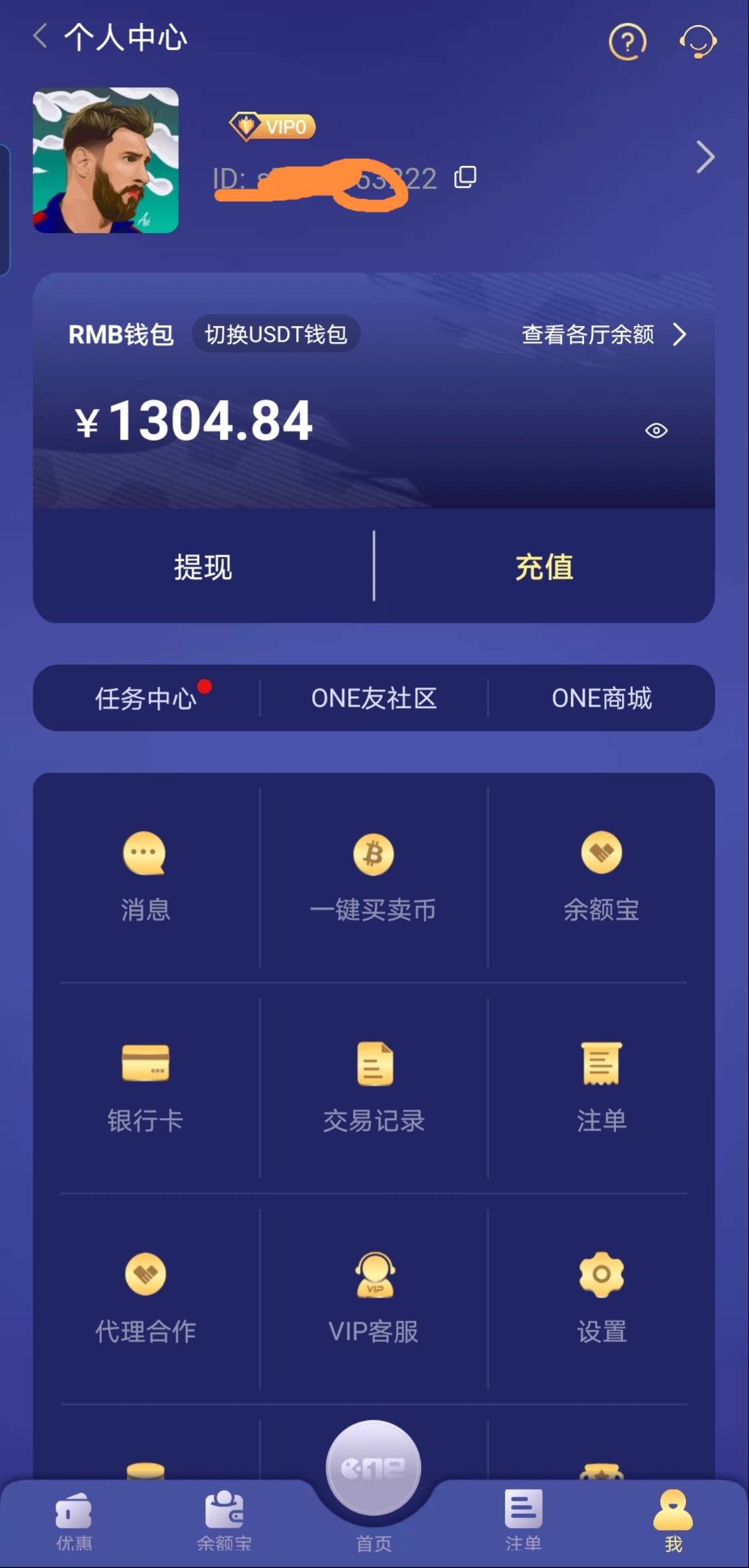Viewport: 749px width, 1568px height.
Task: Open ONE友社区 community
Action: 374,698
